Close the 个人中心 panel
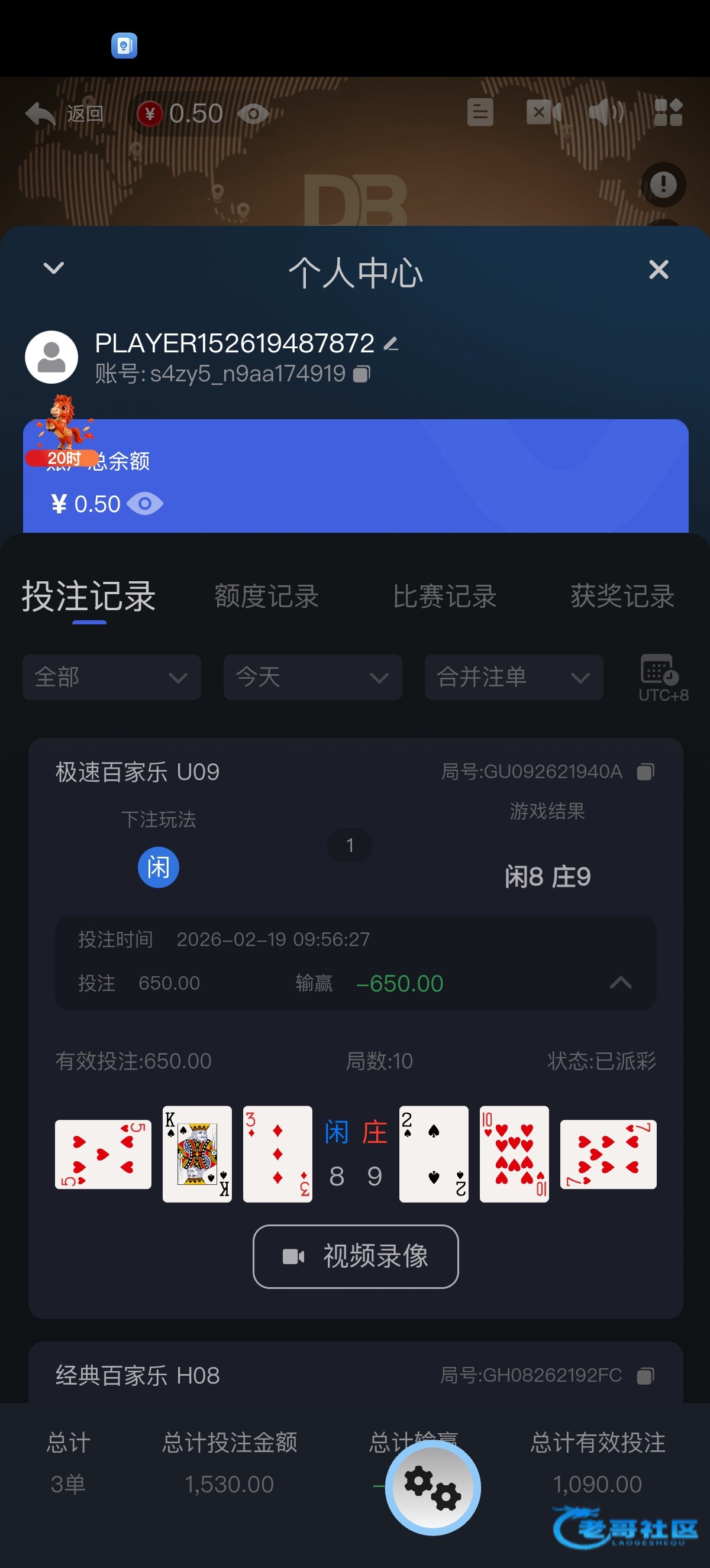 click(659, 269)
